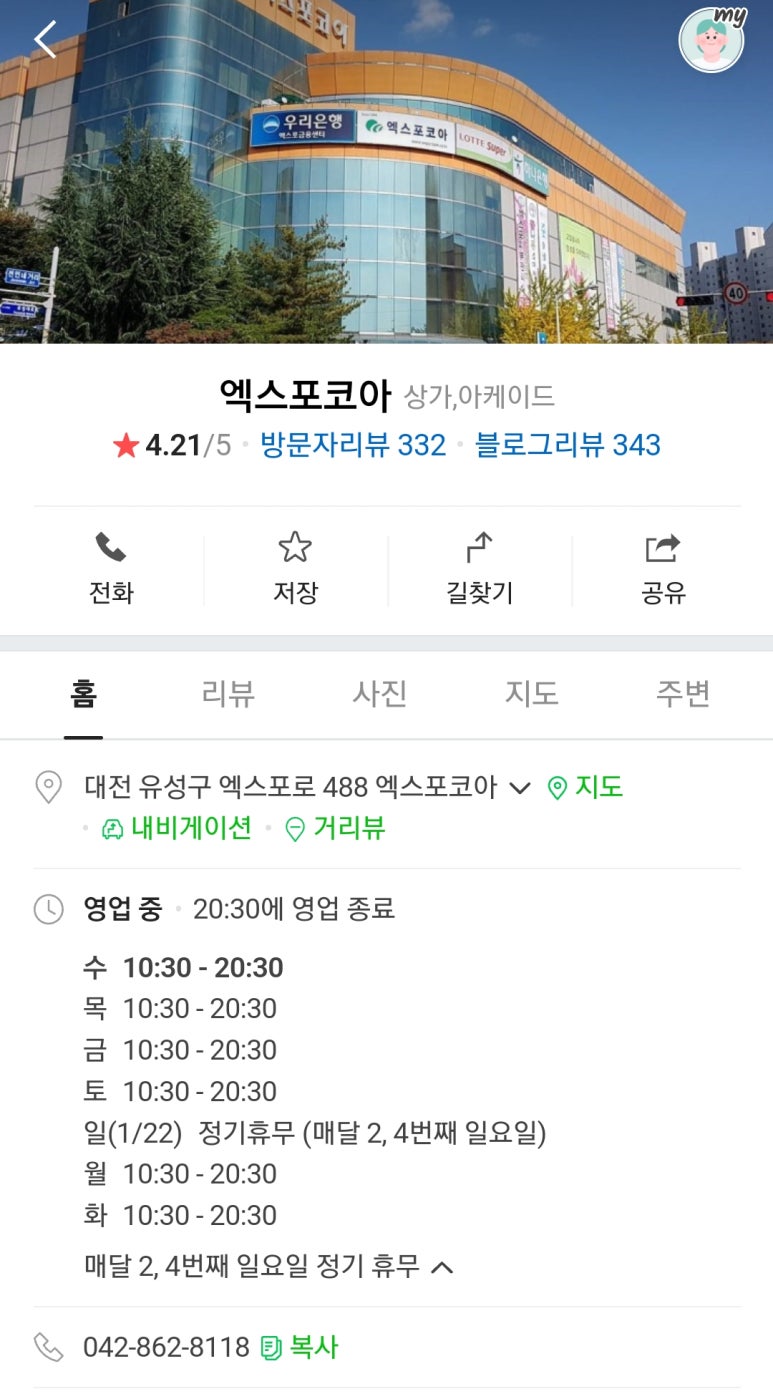Screen dimensions: 773x1394
Task: Open 지도 link beside the address
Action: (586, 788)
